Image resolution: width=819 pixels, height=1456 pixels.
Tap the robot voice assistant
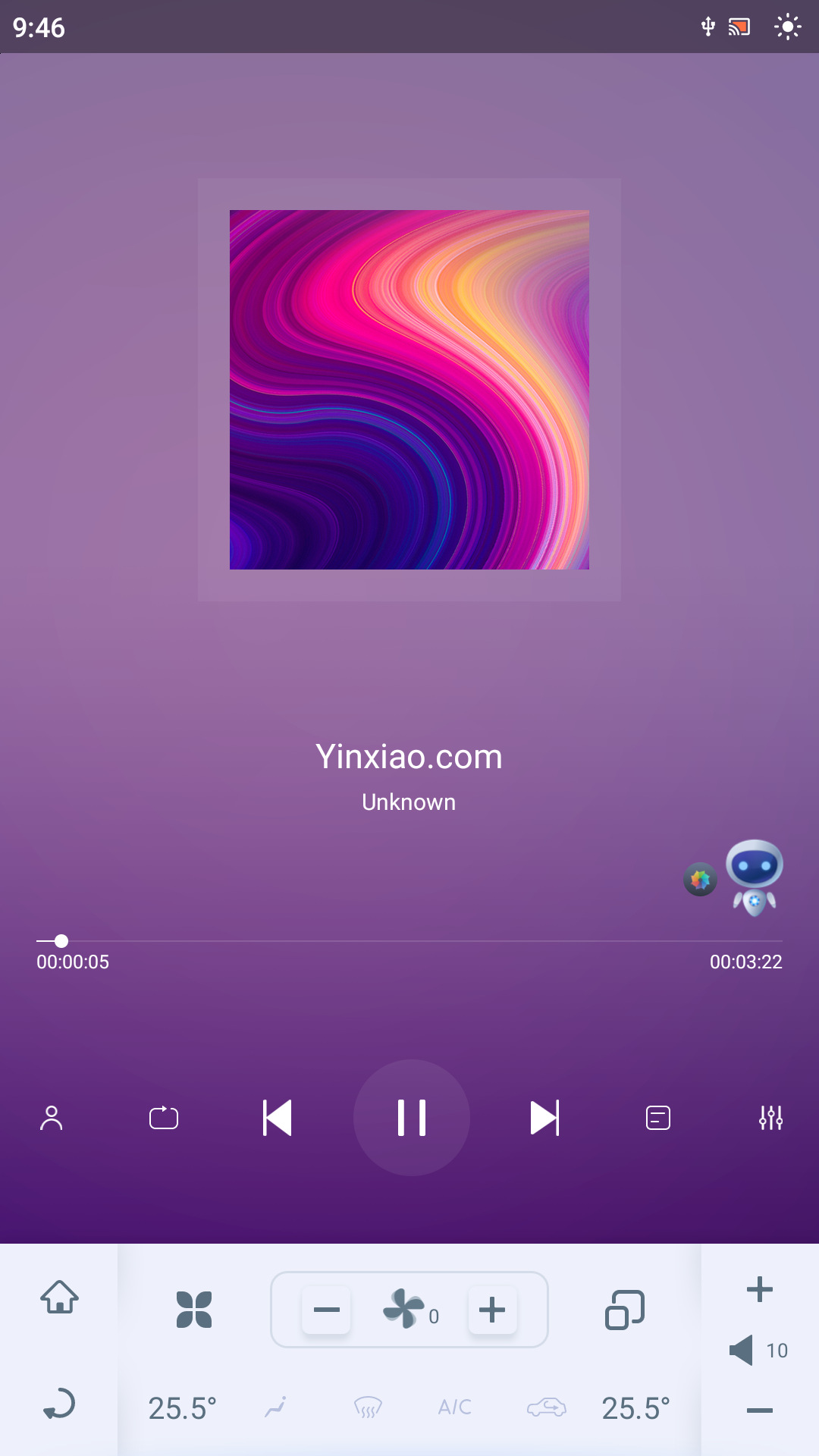click(x=754, y=877)
